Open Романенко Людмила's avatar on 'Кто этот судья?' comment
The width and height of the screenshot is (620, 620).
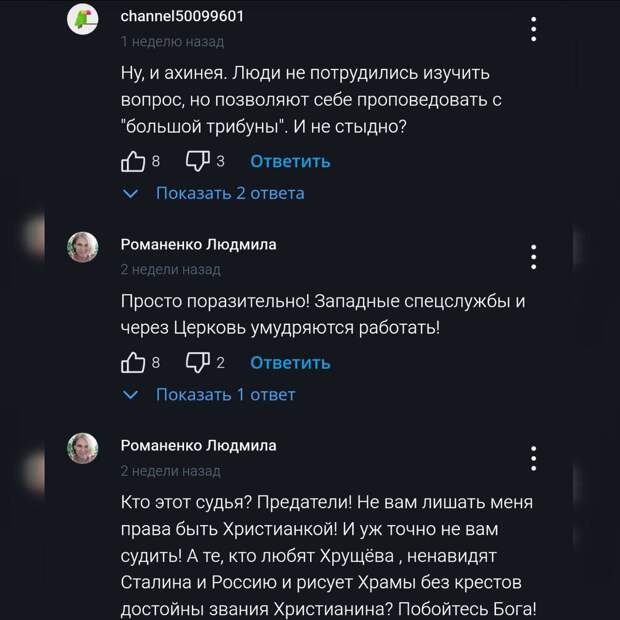point(83,449)
